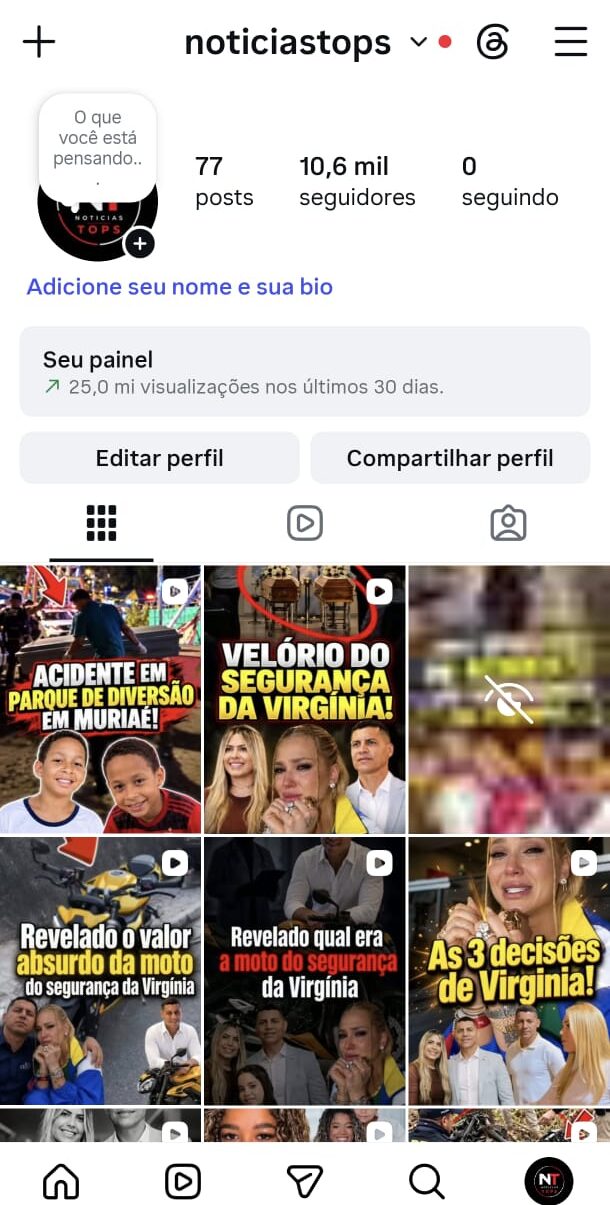Tap 'Adicione seu nome e sua bio'
The height and width of the screenshot is (1205, 610).
pyautogui.click(x=180, y=287)
